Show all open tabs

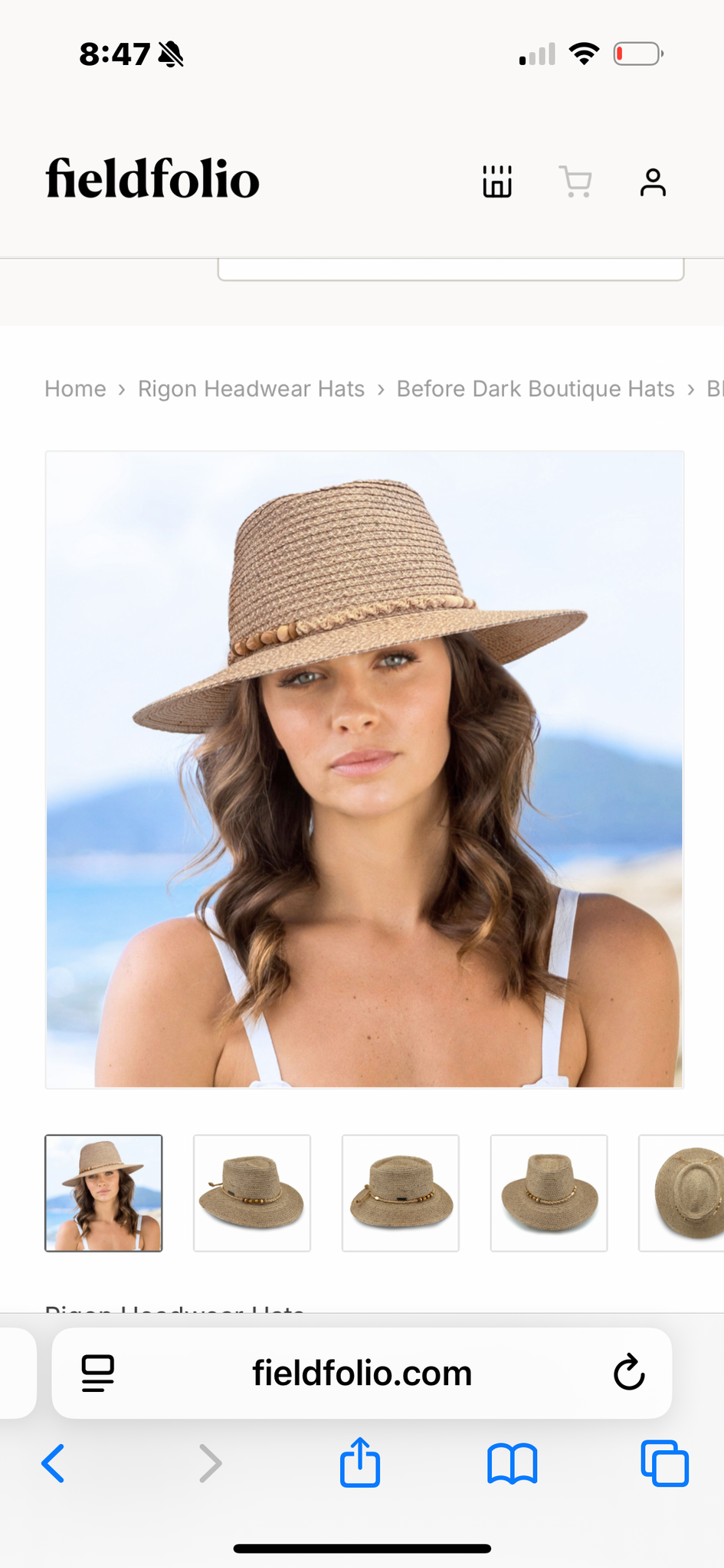click(x=664, y=1463)
